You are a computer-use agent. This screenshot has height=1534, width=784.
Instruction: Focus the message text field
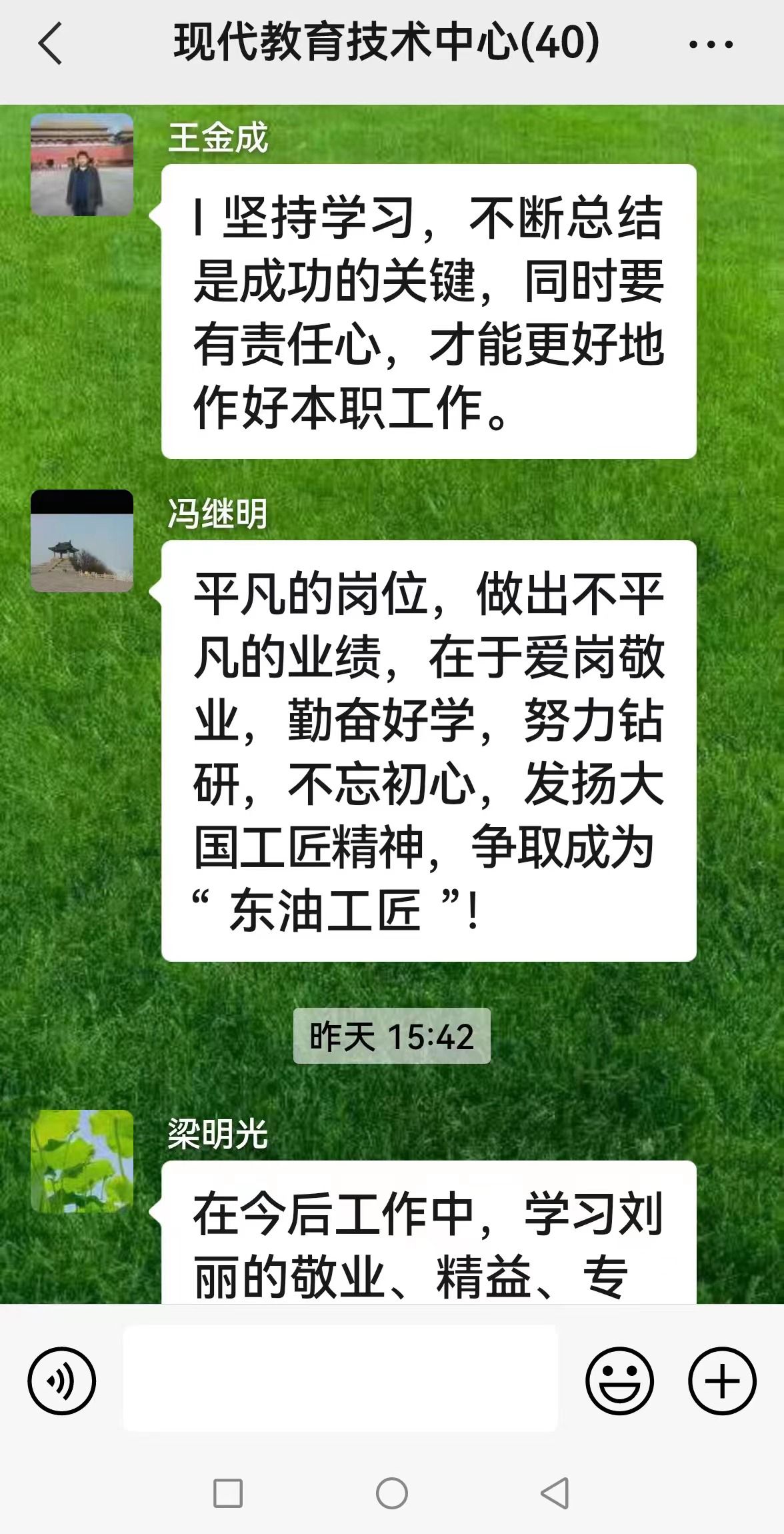(340, 1378)
